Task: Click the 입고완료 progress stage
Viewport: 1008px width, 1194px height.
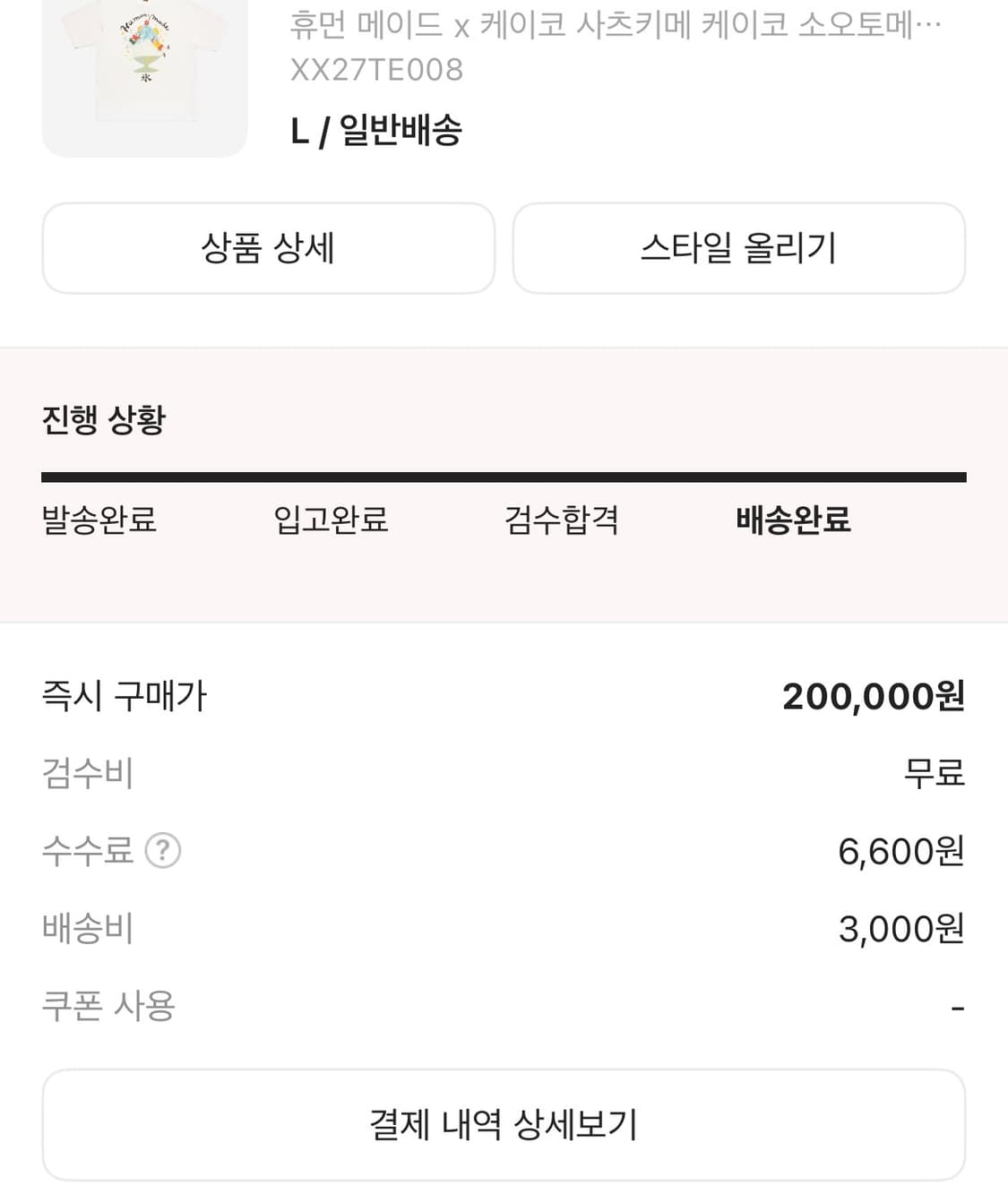Action: coord(332,520)
